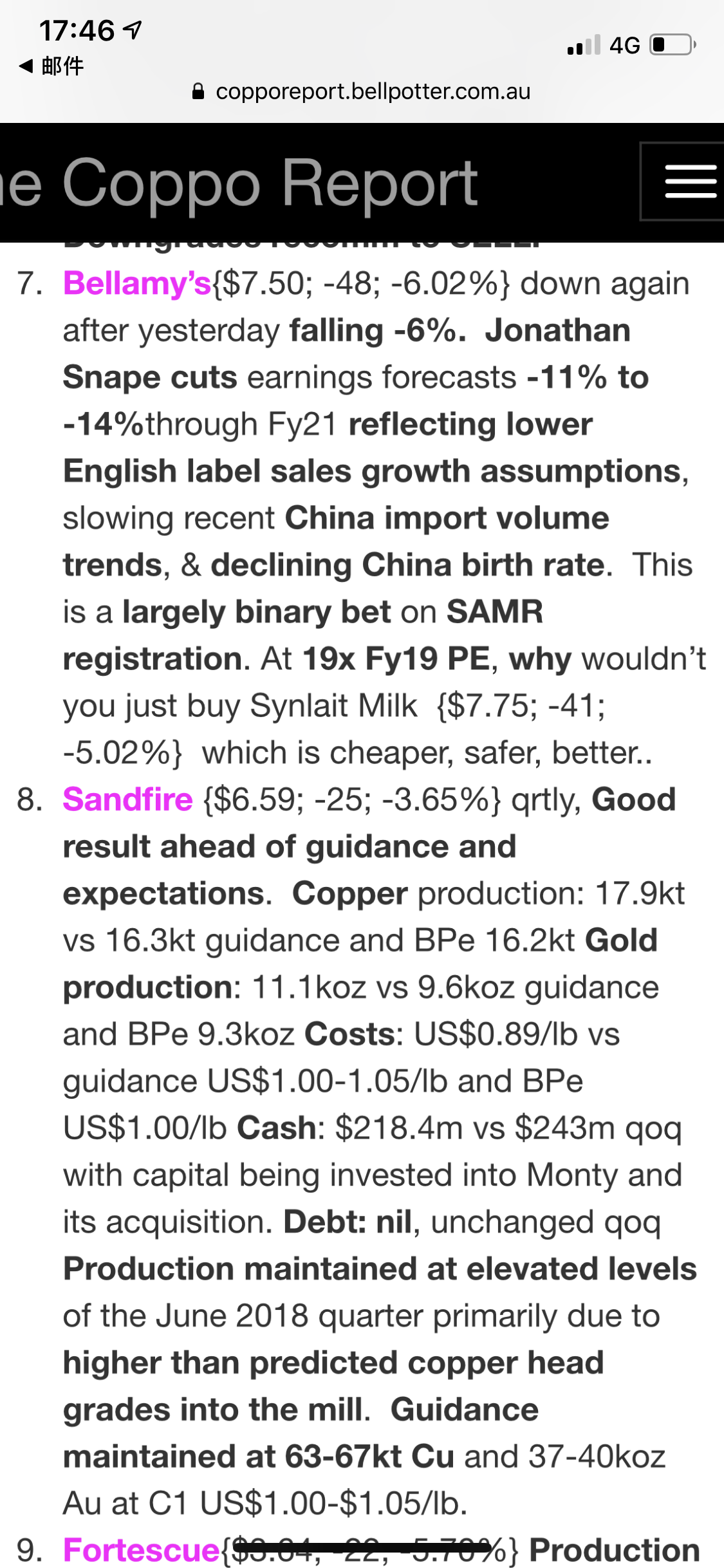Image resolution: width=724 pixels, height=1568 pixels.
Task: Return to the Mail app
Action: point(51,66)
